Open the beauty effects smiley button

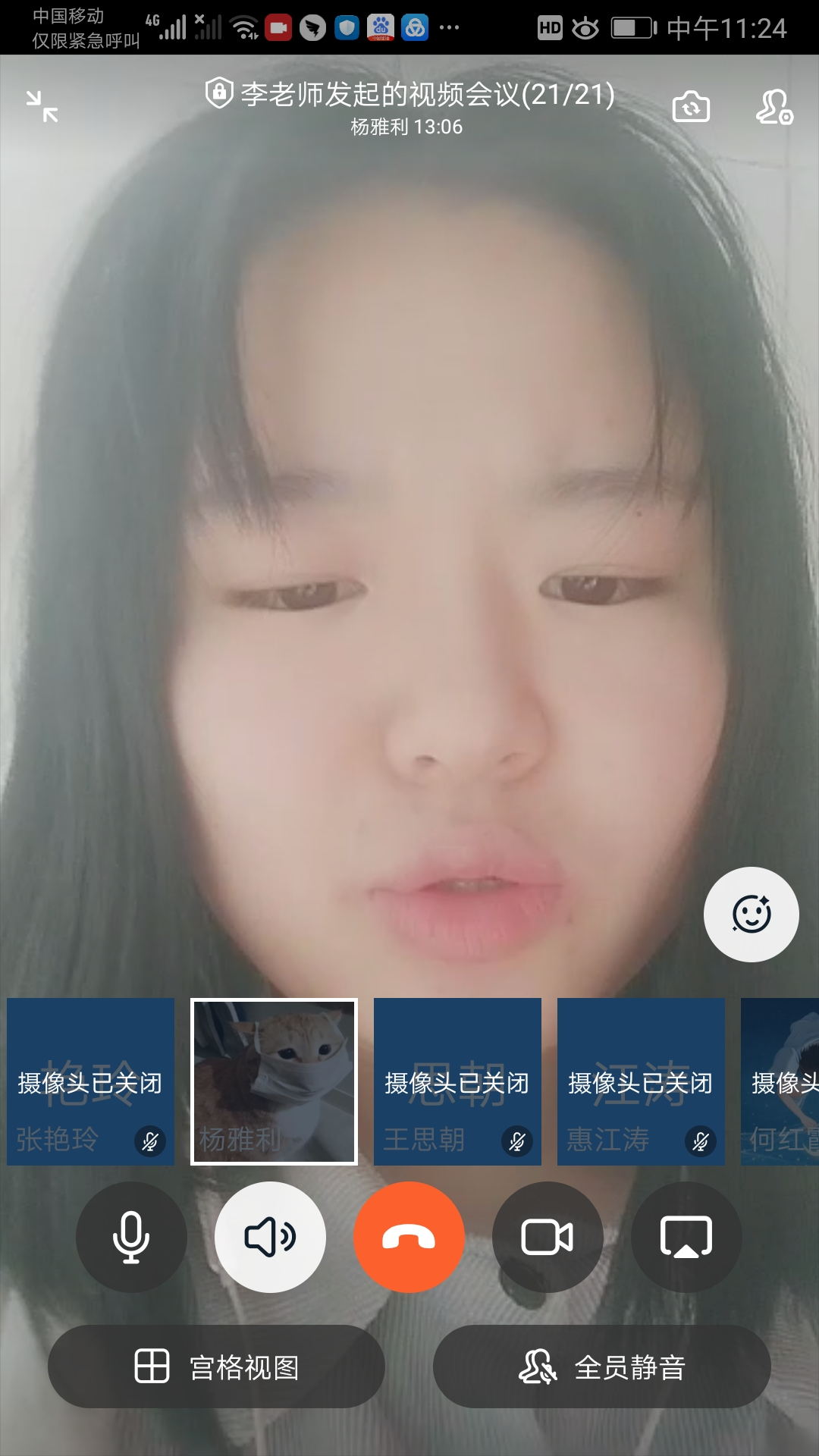tap(751, 915)
